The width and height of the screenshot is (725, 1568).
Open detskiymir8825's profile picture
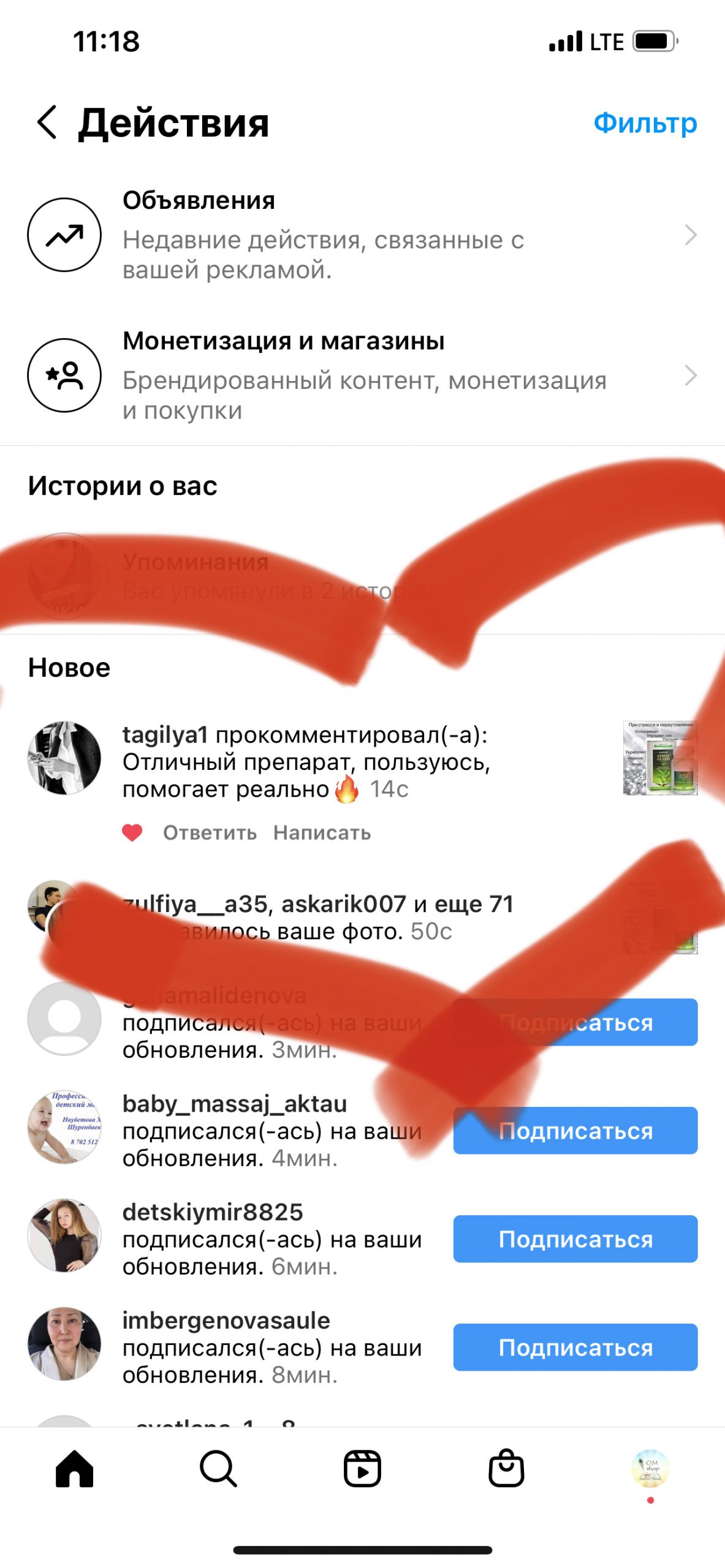64,1235
